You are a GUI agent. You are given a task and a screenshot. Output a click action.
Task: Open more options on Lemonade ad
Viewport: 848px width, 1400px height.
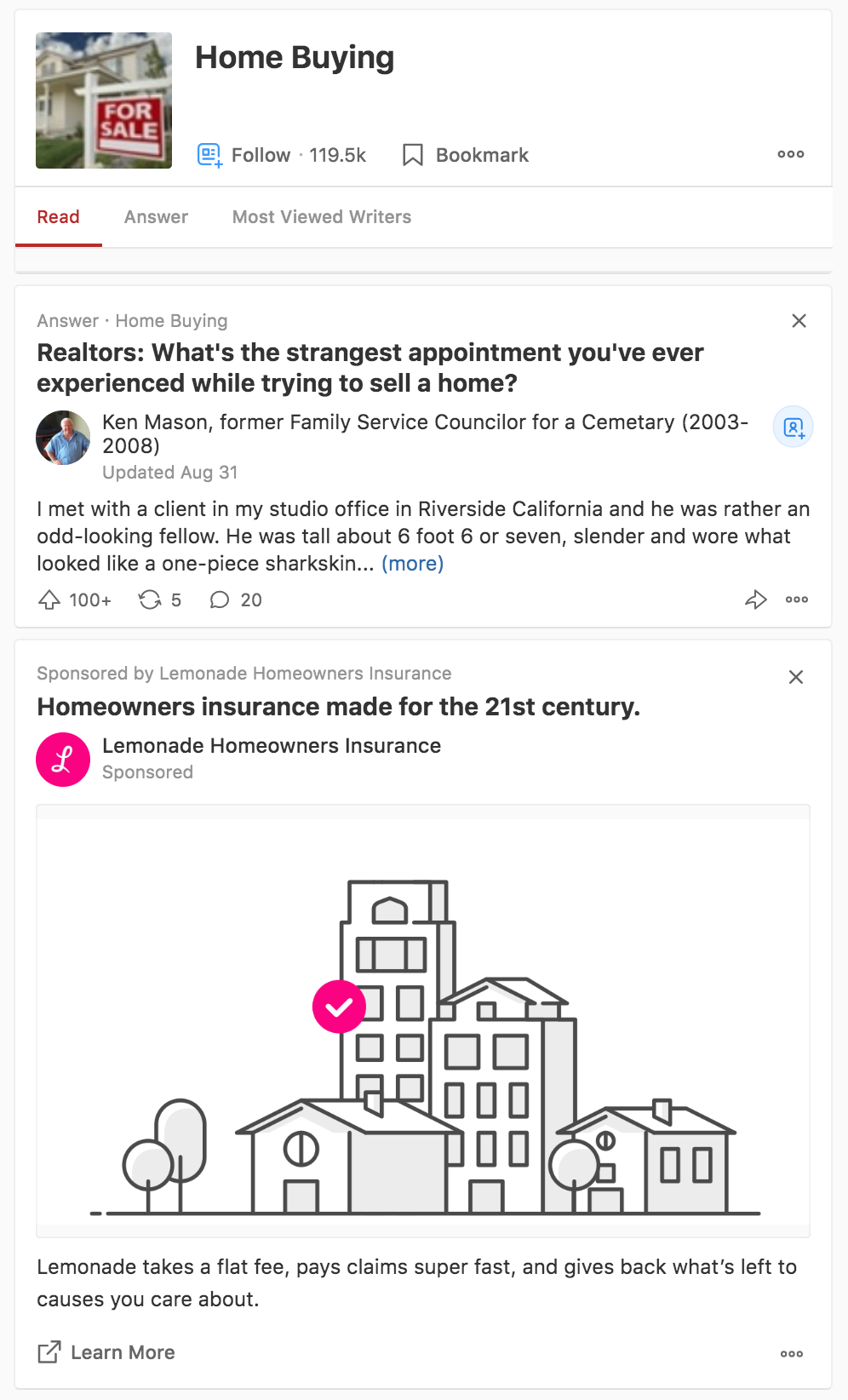point(791,1353)
